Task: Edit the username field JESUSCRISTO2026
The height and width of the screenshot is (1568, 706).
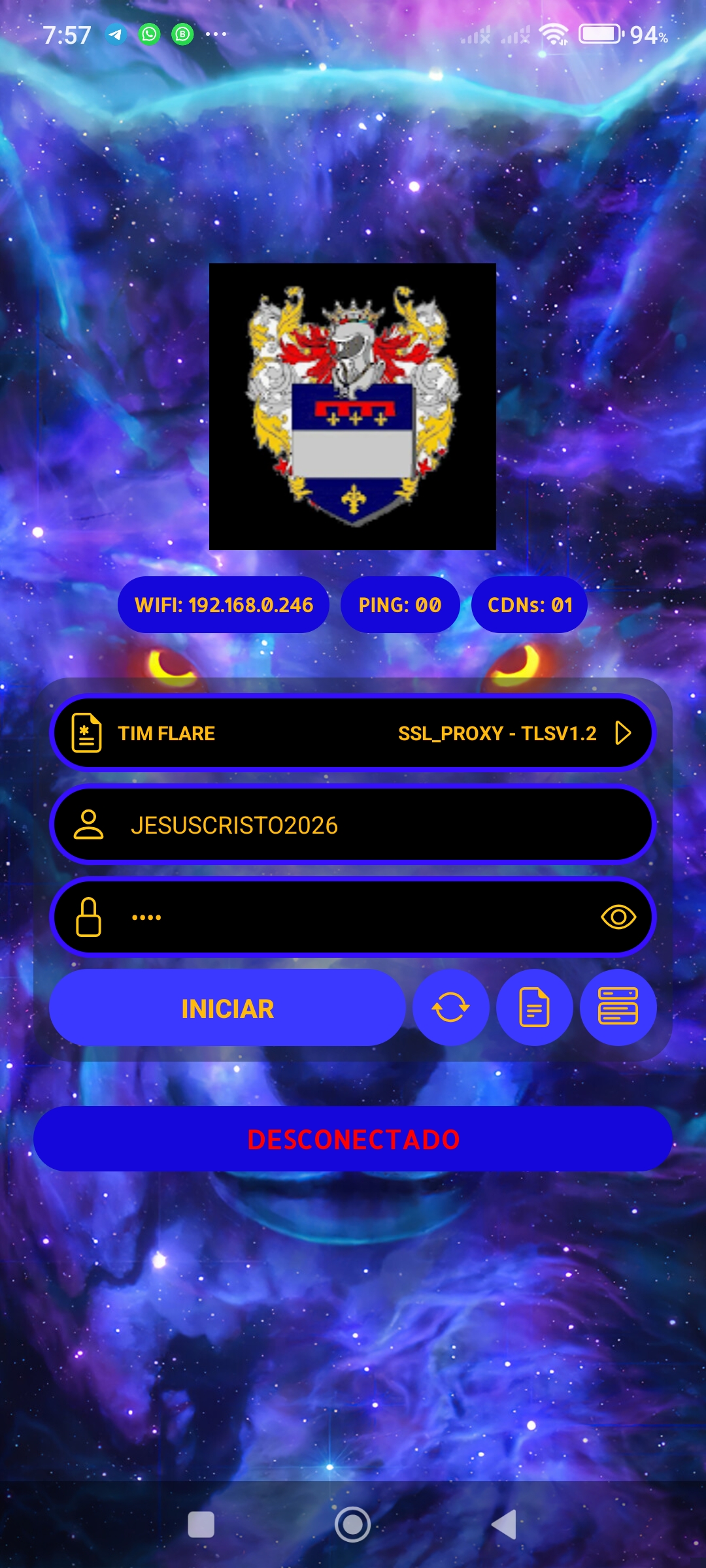Action: (x=353, y=825)
